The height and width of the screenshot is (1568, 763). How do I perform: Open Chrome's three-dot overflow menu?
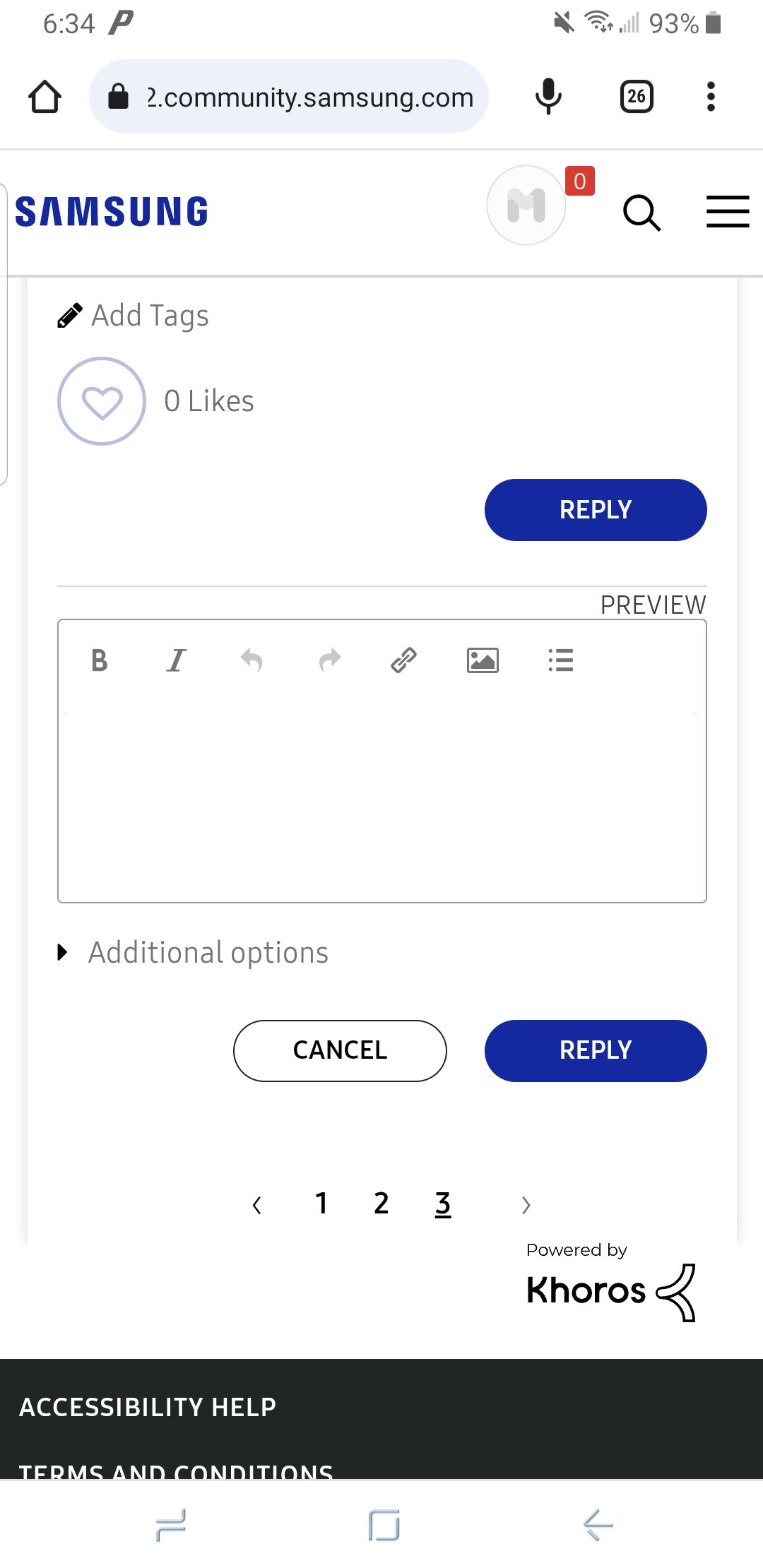[711, 97]
